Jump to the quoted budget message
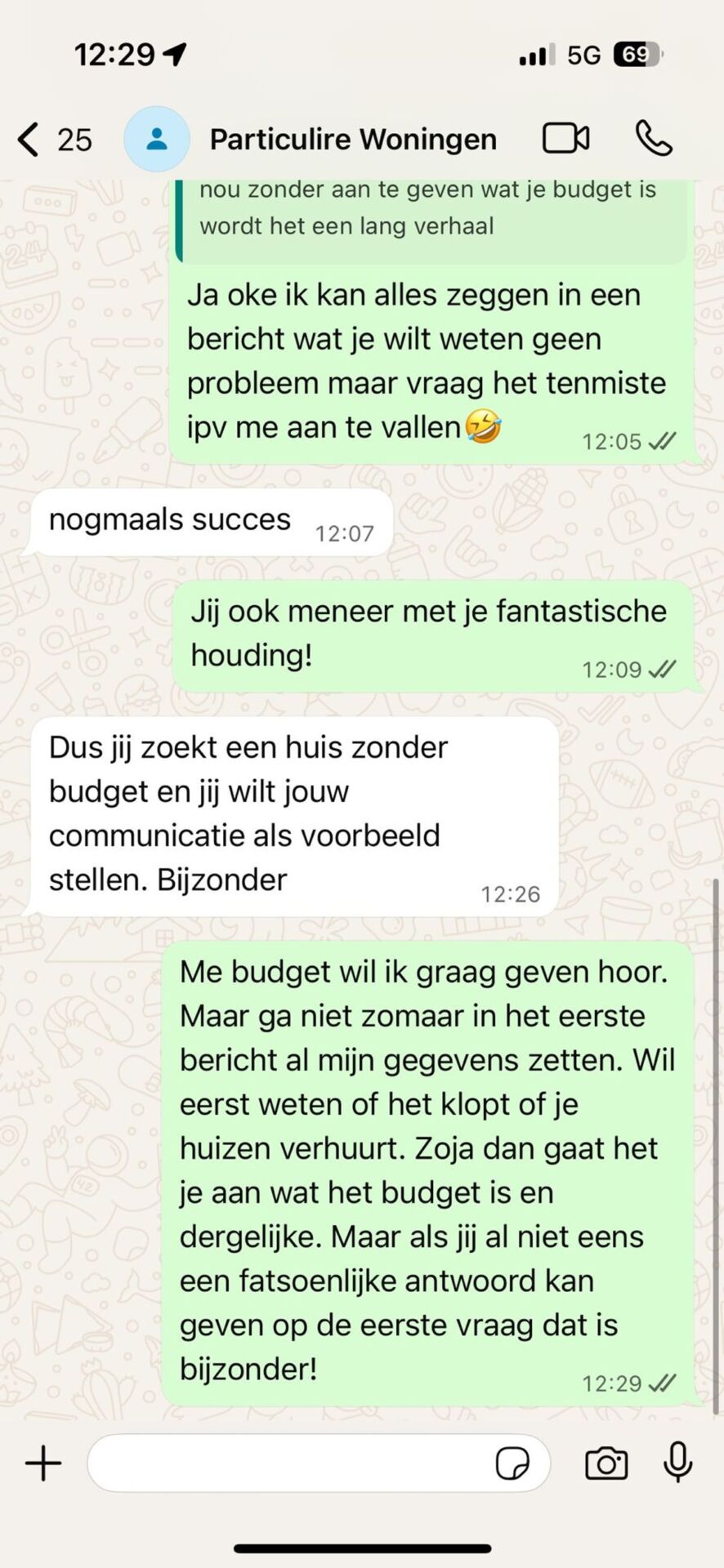The height and width of the screenshot is (1568, 724). 428,208
